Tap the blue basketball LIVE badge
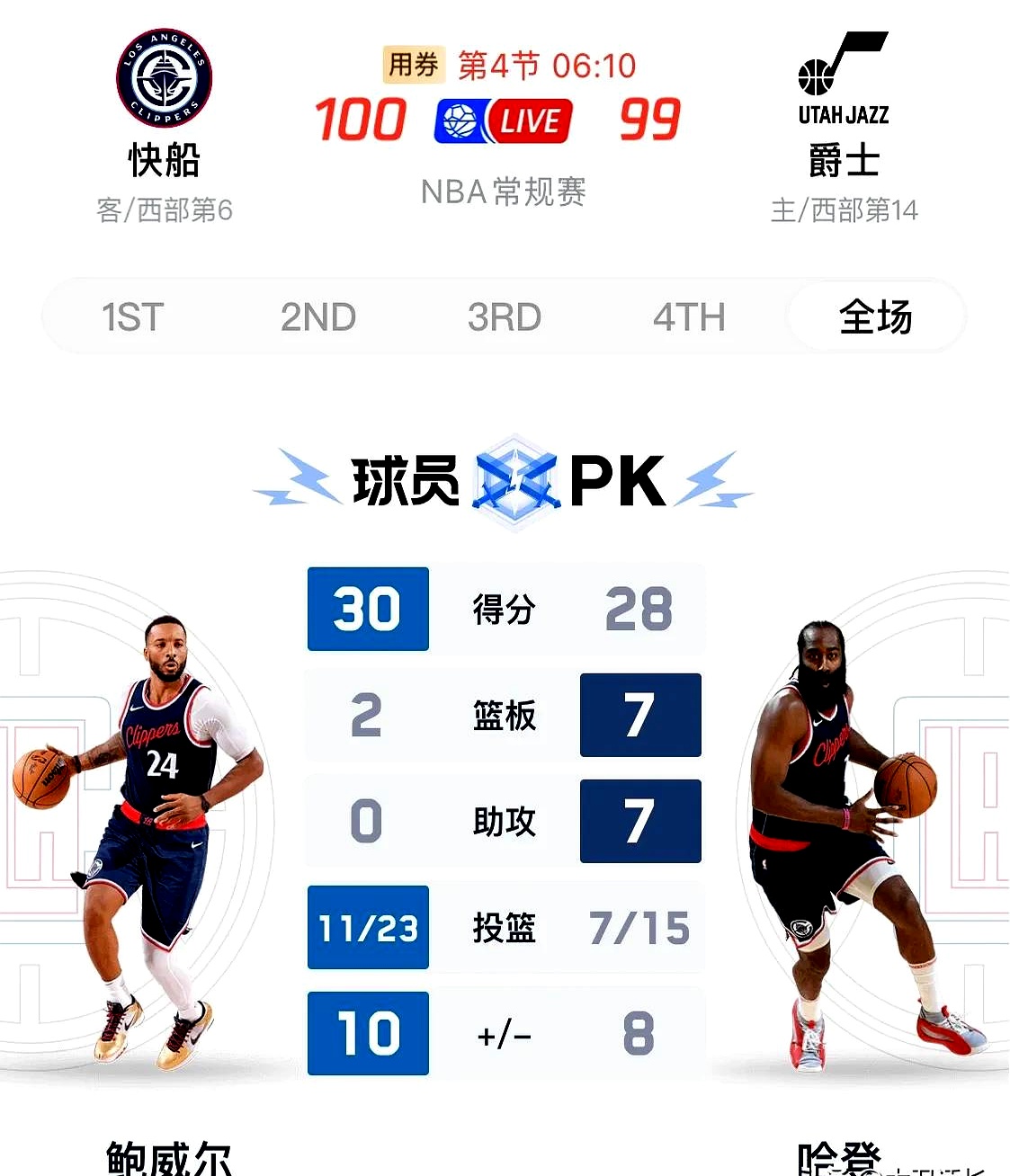The width and height of the screenshot is (1010, 1176). 502,120
